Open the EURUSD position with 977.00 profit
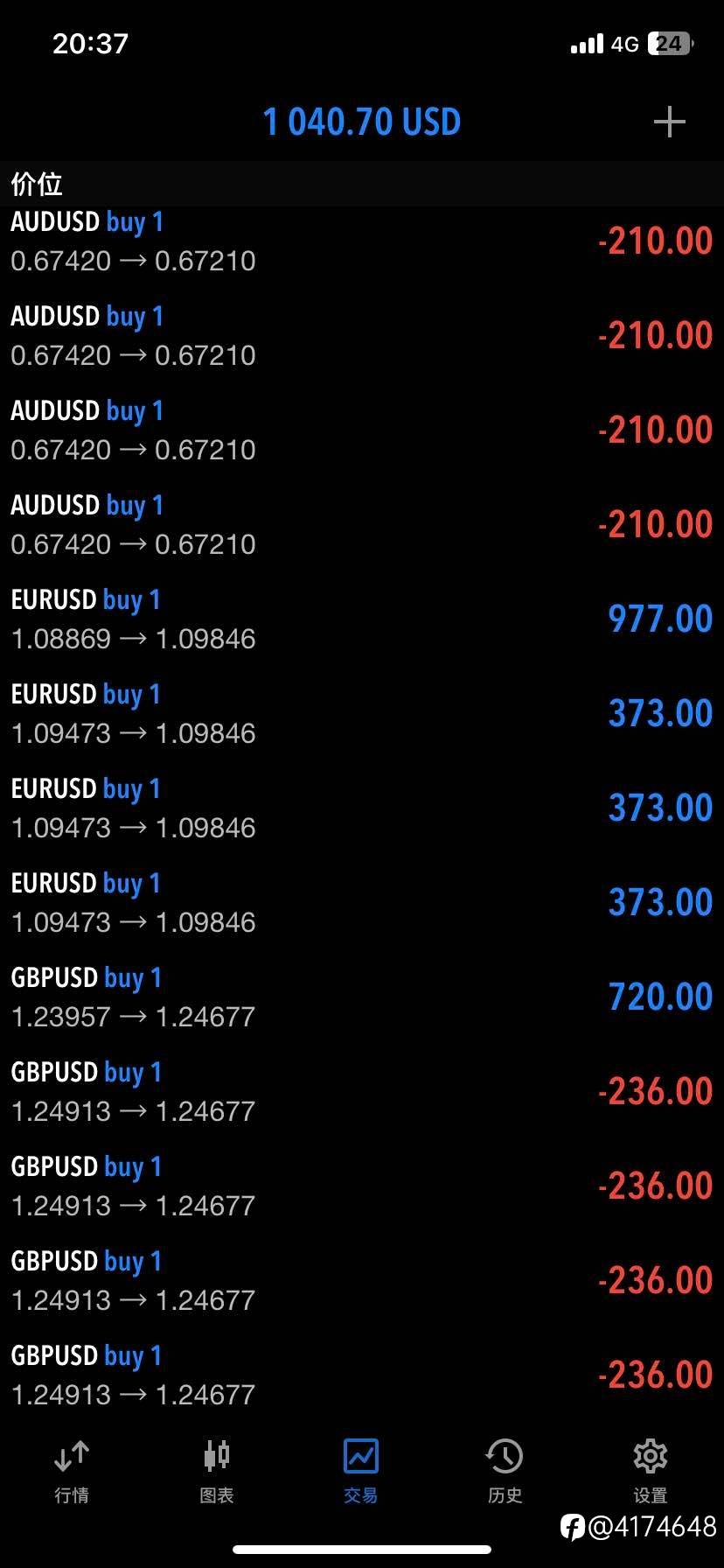 point(362,619)
